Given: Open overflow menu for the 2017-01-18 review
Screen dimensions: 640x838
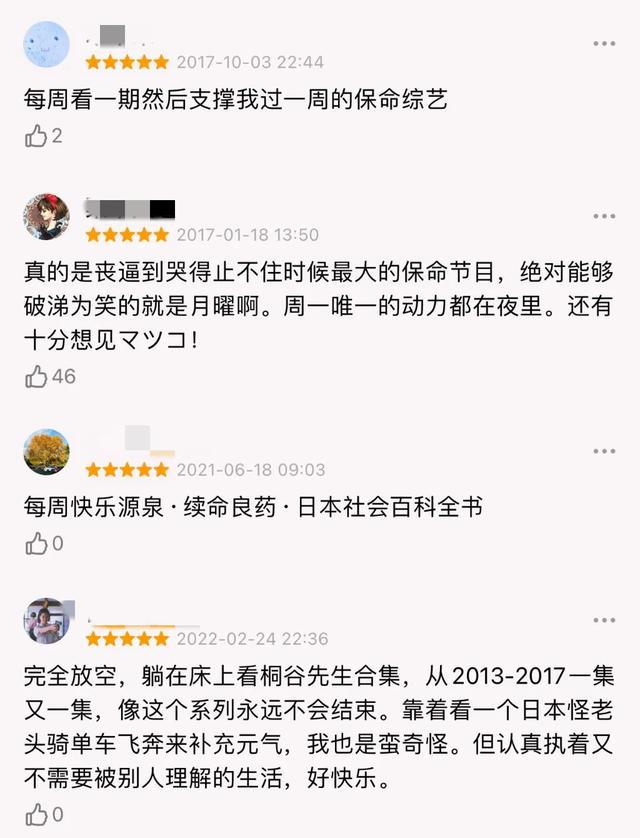Looking at the screenshot, I should click(x=604, y=216).
